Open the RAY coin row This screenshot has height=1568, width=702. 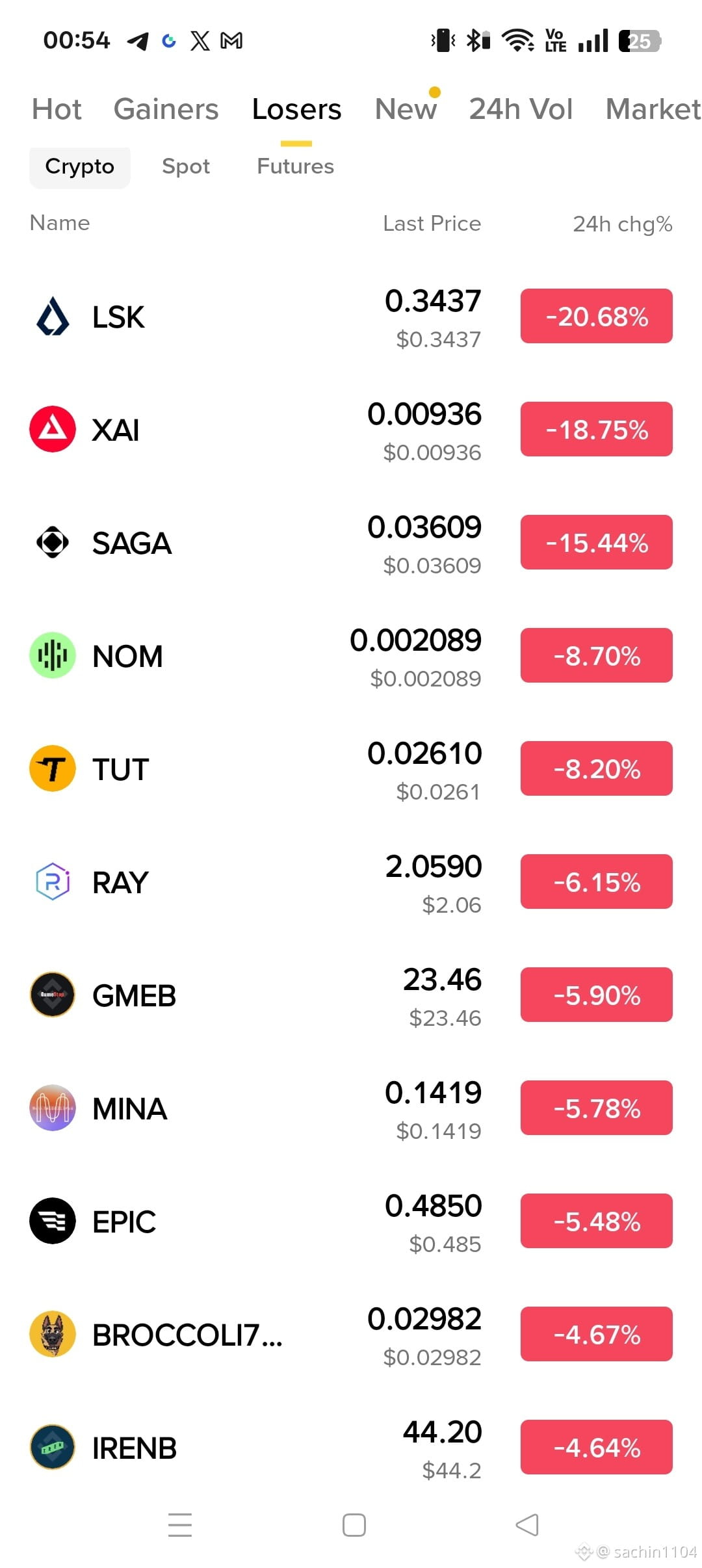[x=351, y=882]
